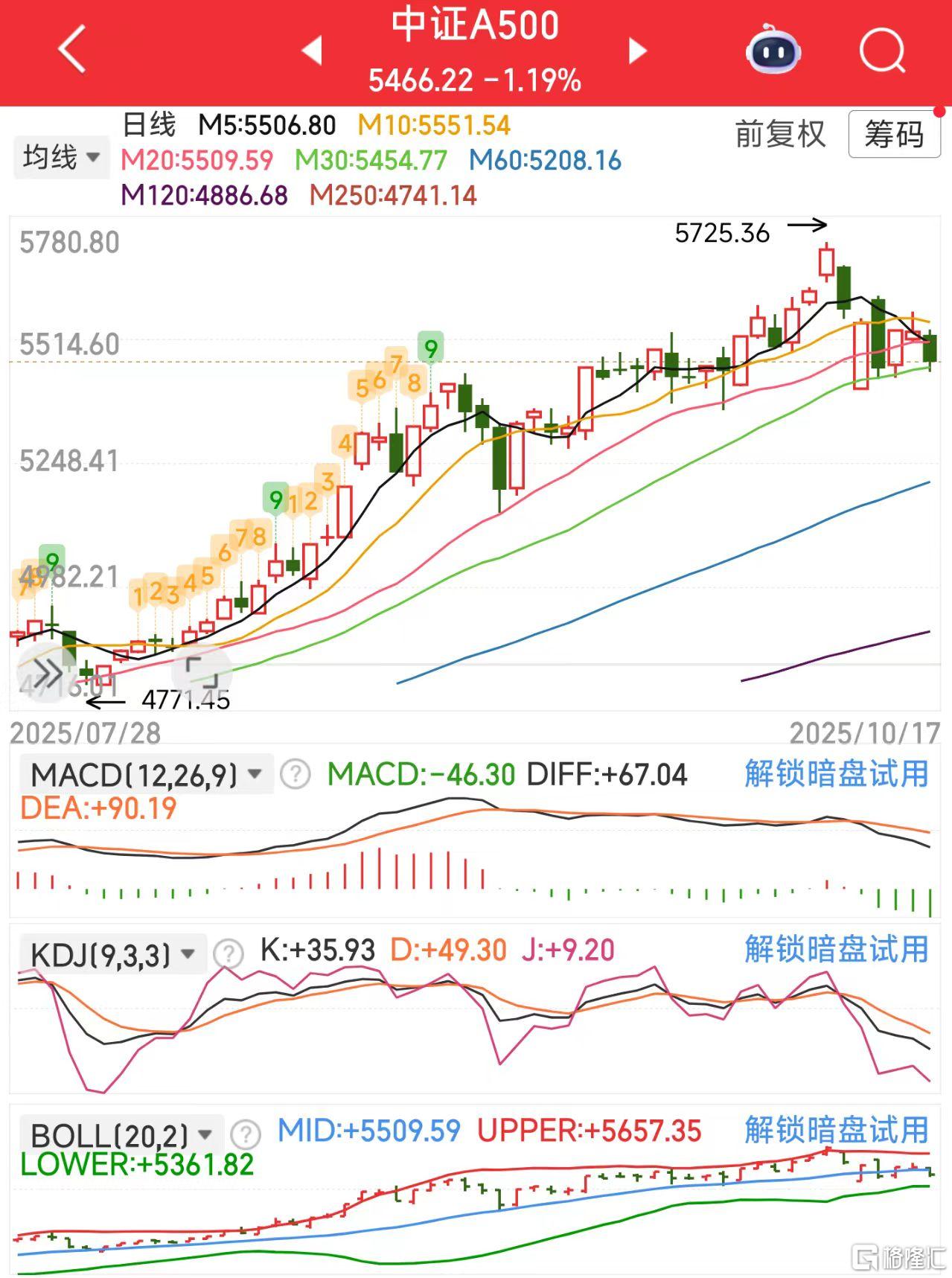Open search with the magnifier icon
Viewport: 952px width, 1278px height.
881,50
